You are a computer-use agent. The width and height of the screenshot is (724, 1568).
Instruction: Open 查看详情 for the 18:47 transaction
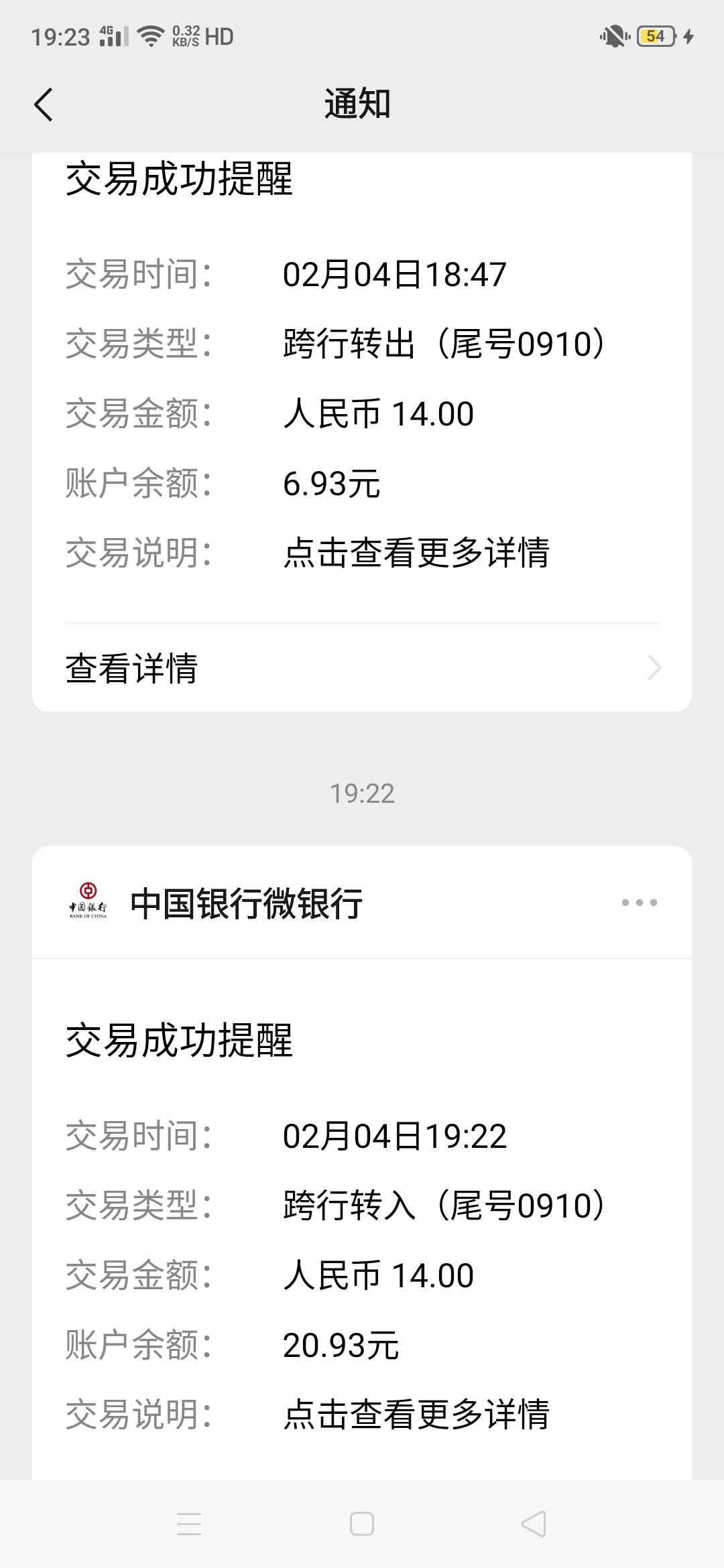click(x=362, y=668)
